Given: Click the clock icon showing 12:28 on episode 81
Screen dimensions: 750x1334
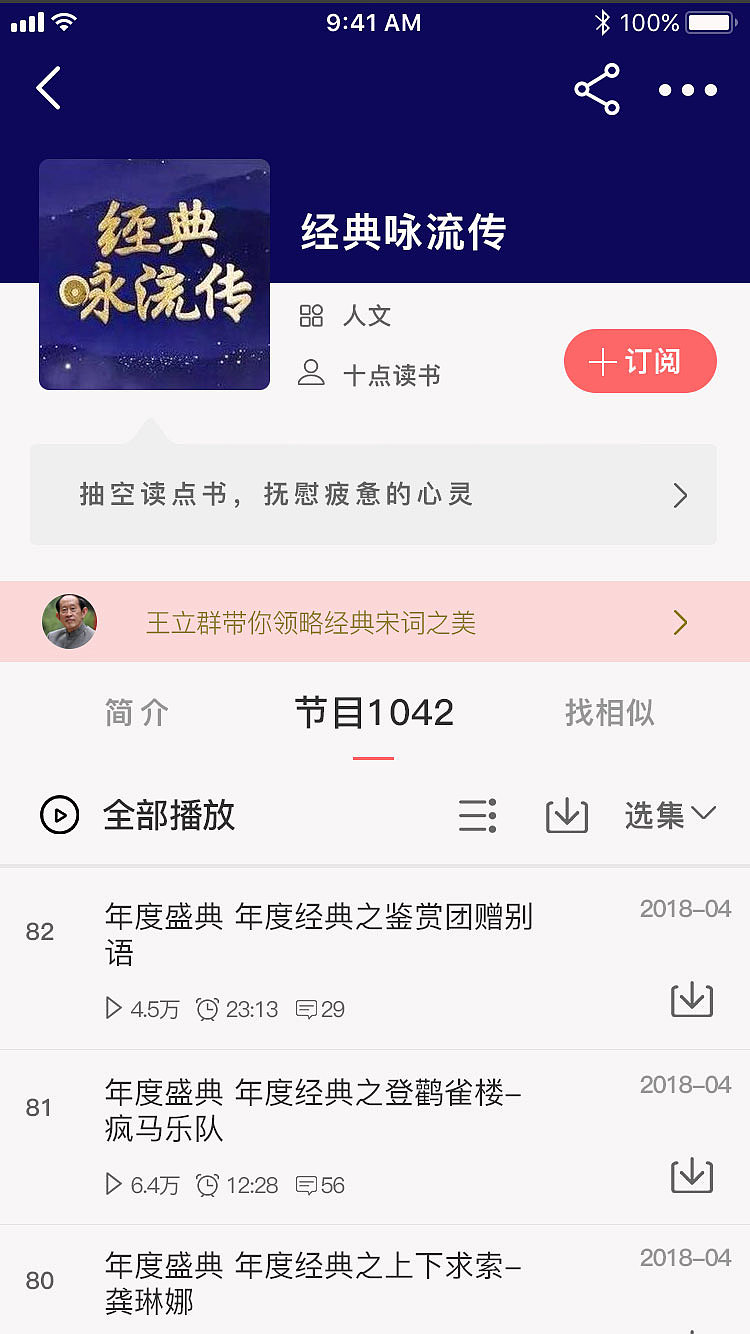Looking at the screenshot, I should coord(207,1185).
